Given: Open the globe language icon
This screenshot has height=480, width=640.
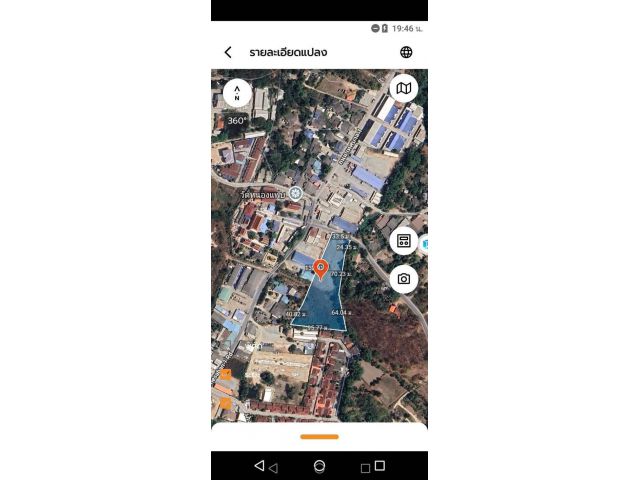Looking at the screenshot, I should pos(406,52).
